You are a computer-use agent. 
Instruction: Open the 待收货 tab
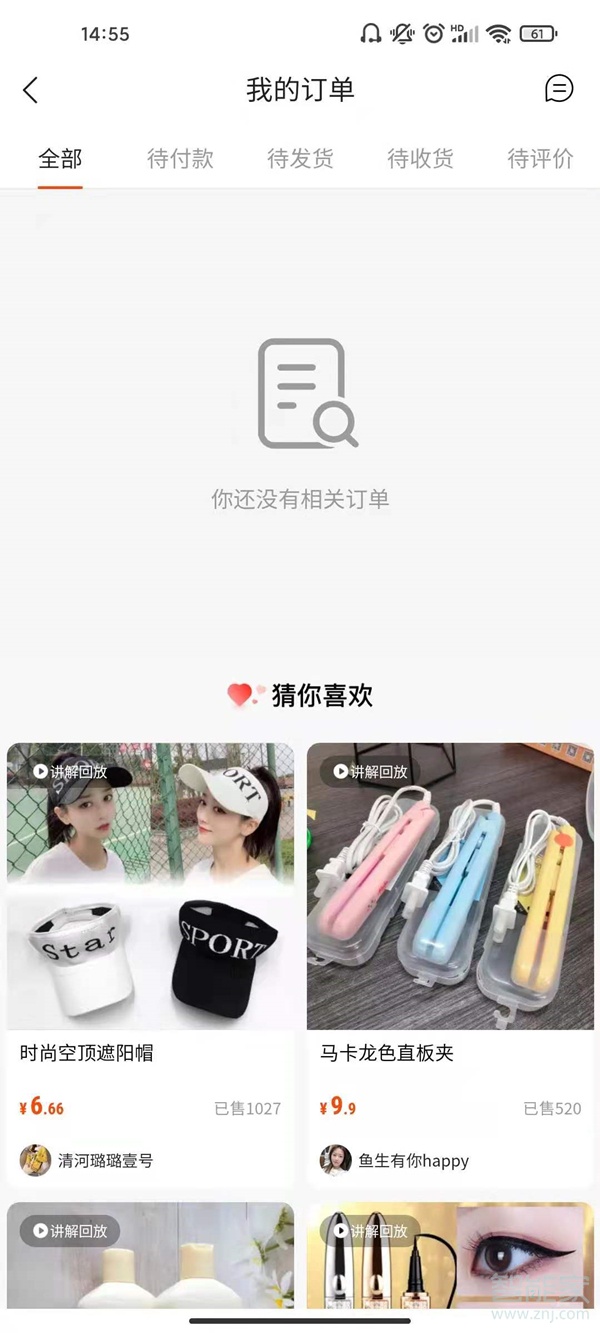pos(420,158)
